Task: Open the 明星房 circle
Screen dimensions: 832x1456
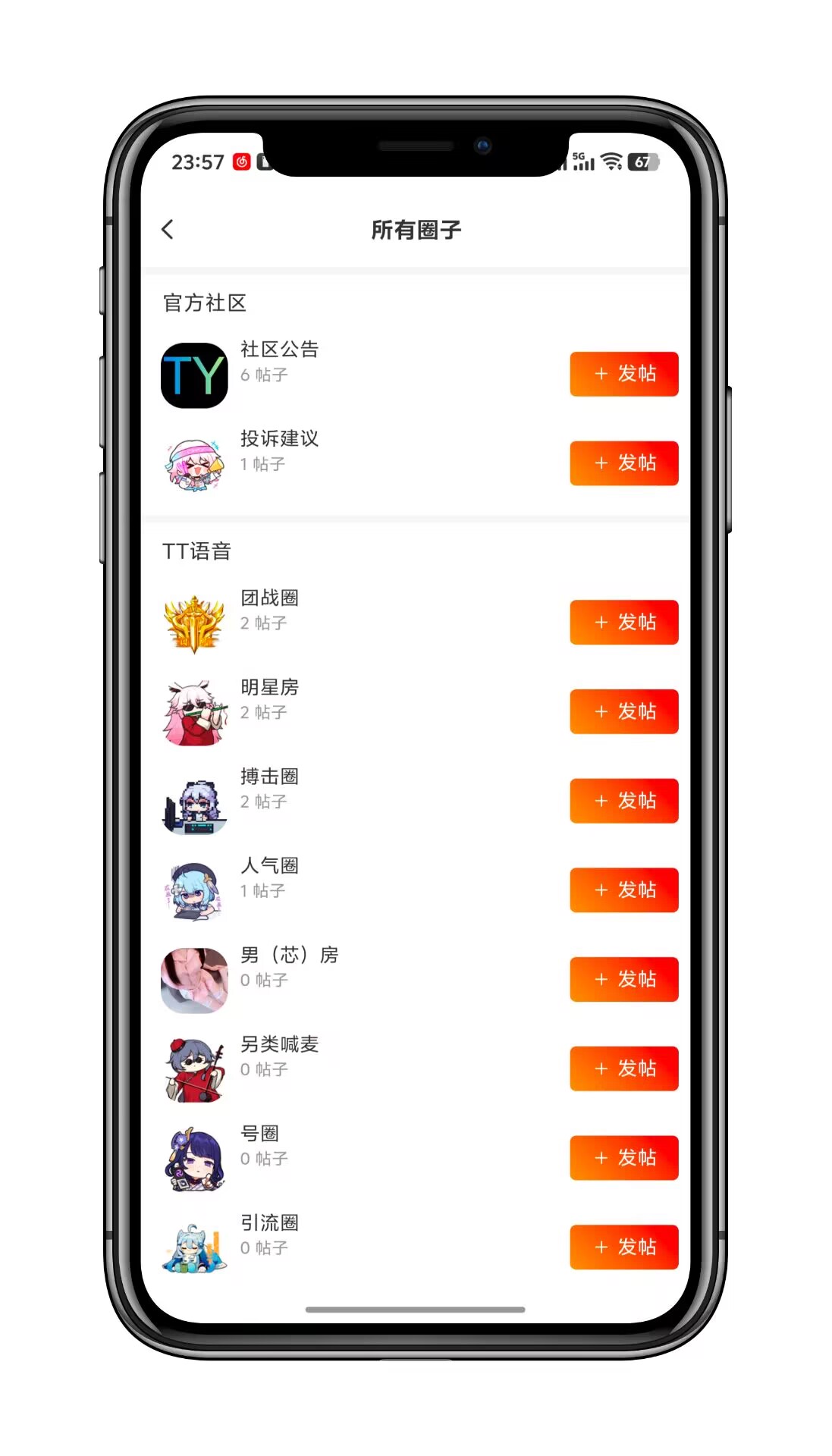Action: (x=269, y=688)
